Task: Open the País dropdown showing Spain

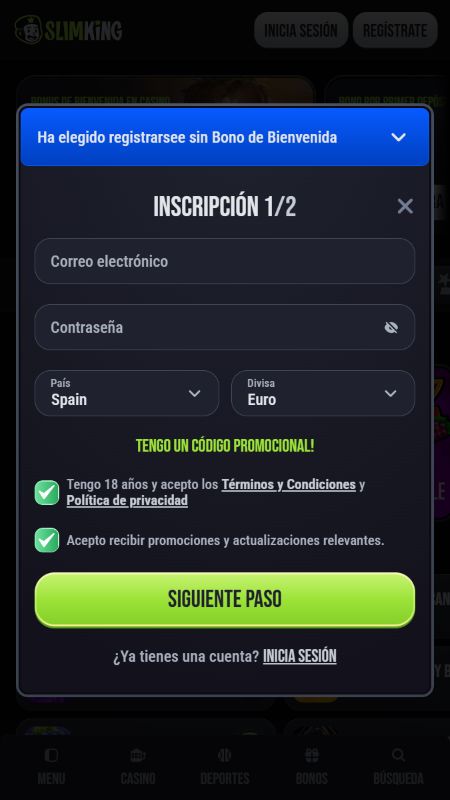Action: pyautogui.click(x=127, y=393)
